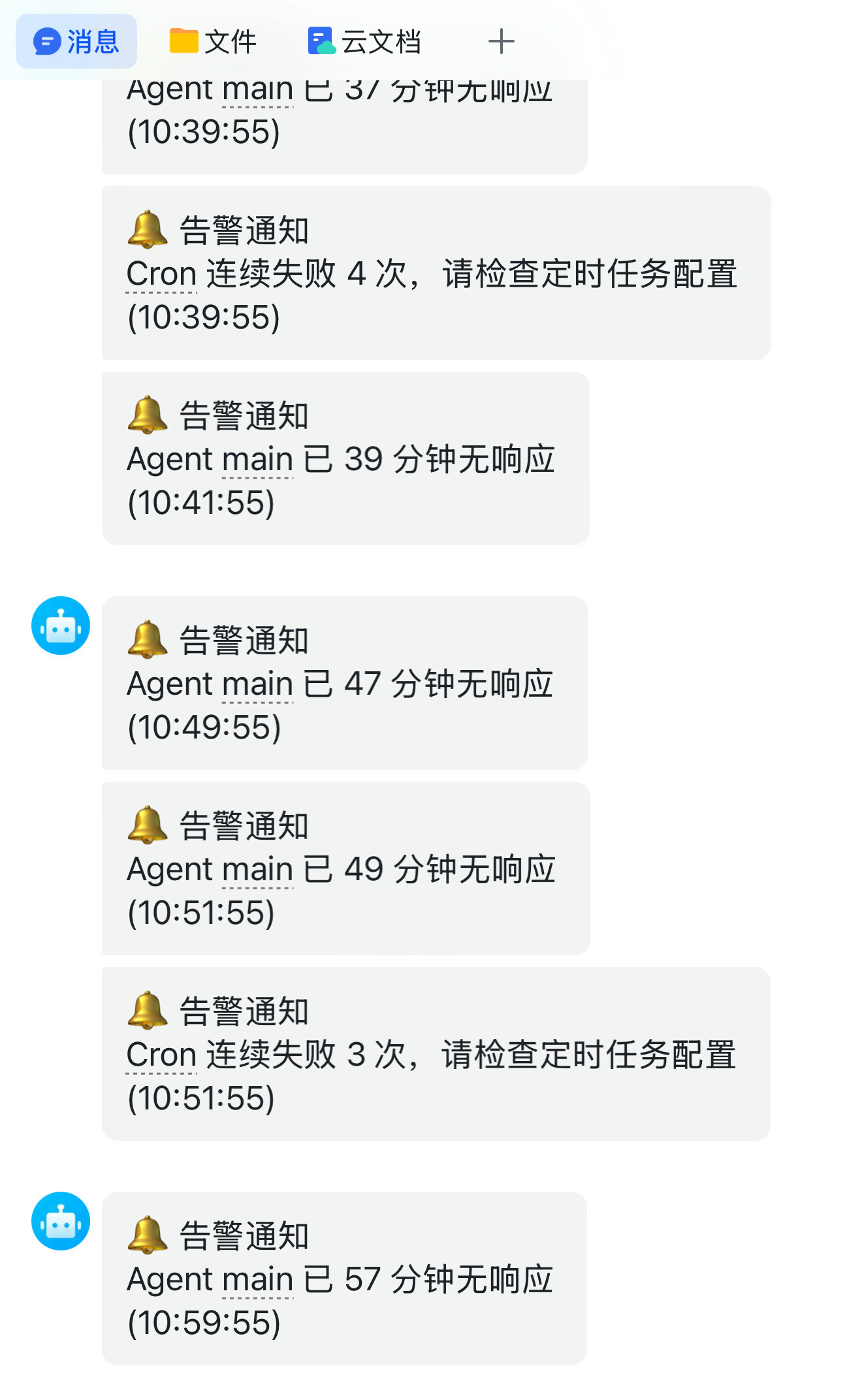Open the 文件 folder icon
This screenshot has height=1400, width=862.
[x=185, y=40]
